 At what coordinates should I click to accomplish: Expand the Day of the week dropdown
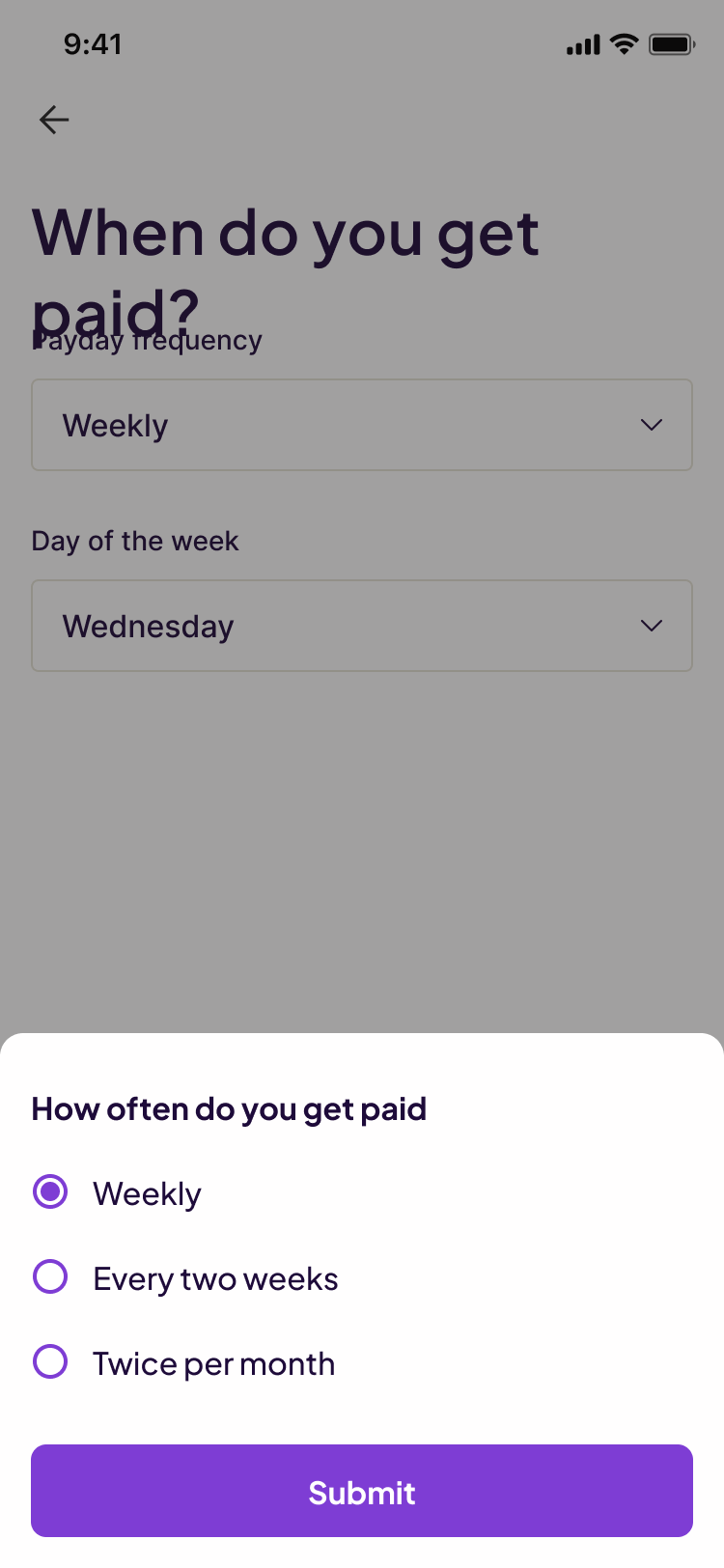point(362,626)
